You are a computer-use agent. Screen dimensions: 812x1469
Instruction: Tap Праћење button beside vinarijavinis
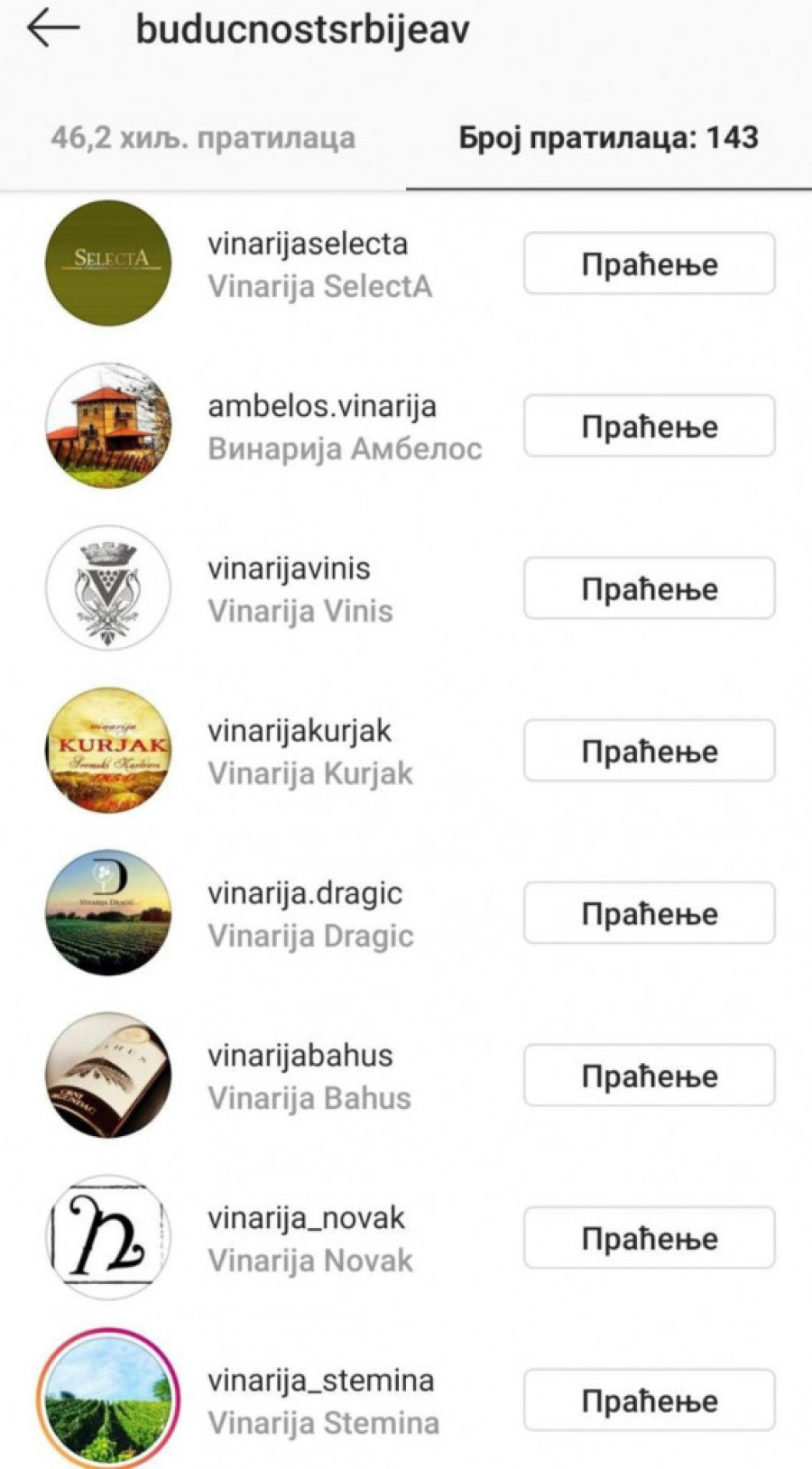[649, 588]
